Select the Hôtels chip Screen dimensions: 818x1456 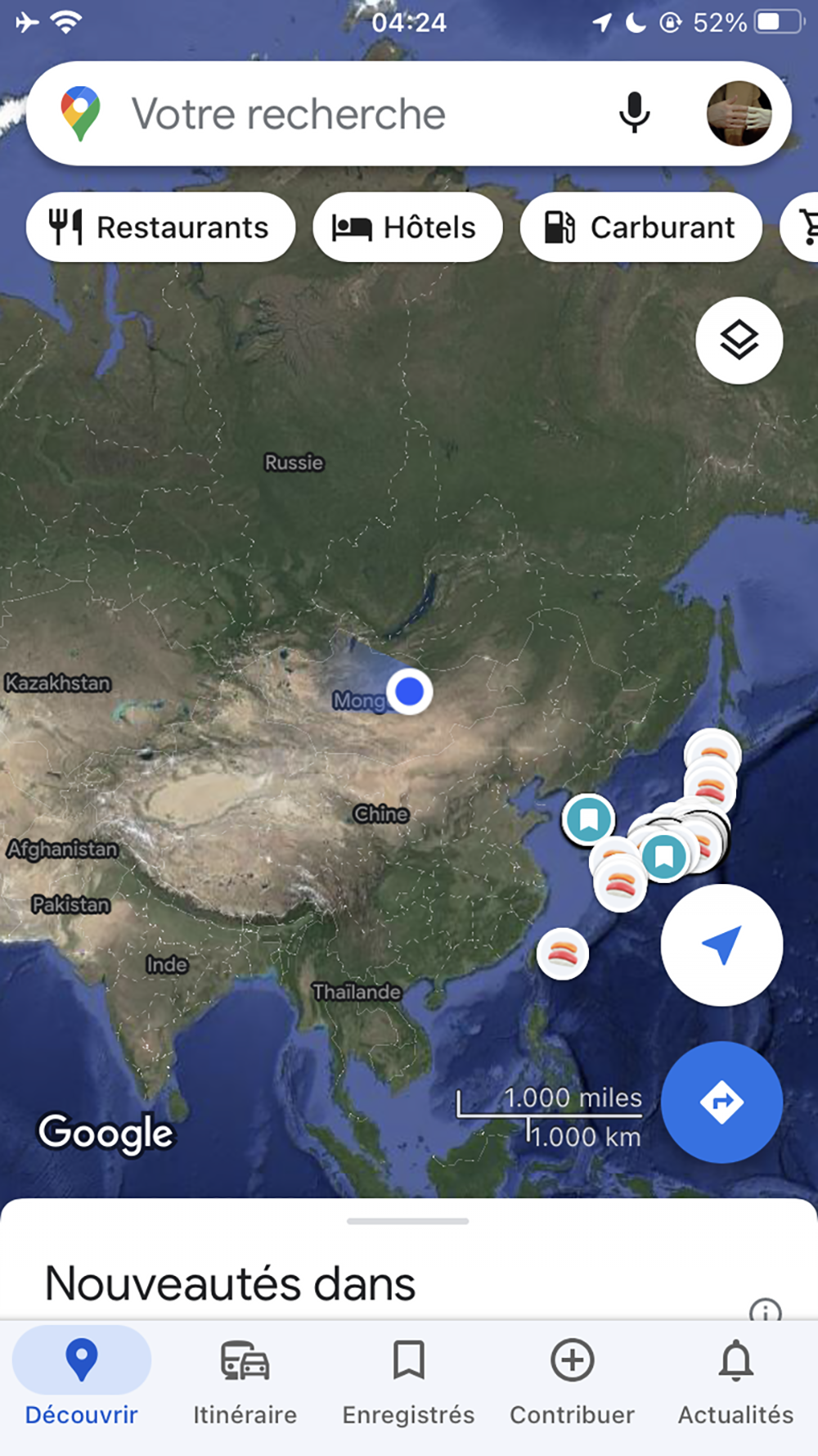click(x=407, y=228)
